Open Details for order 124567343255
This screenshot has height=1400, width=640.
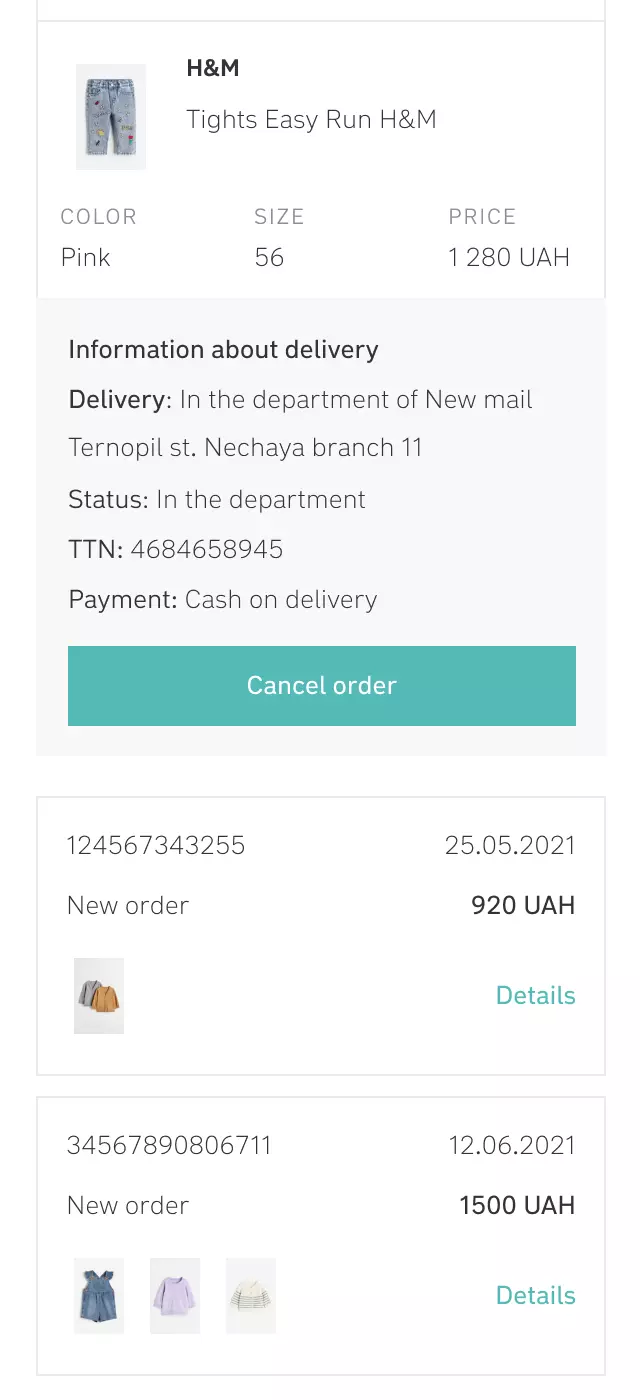coord(535,995)
